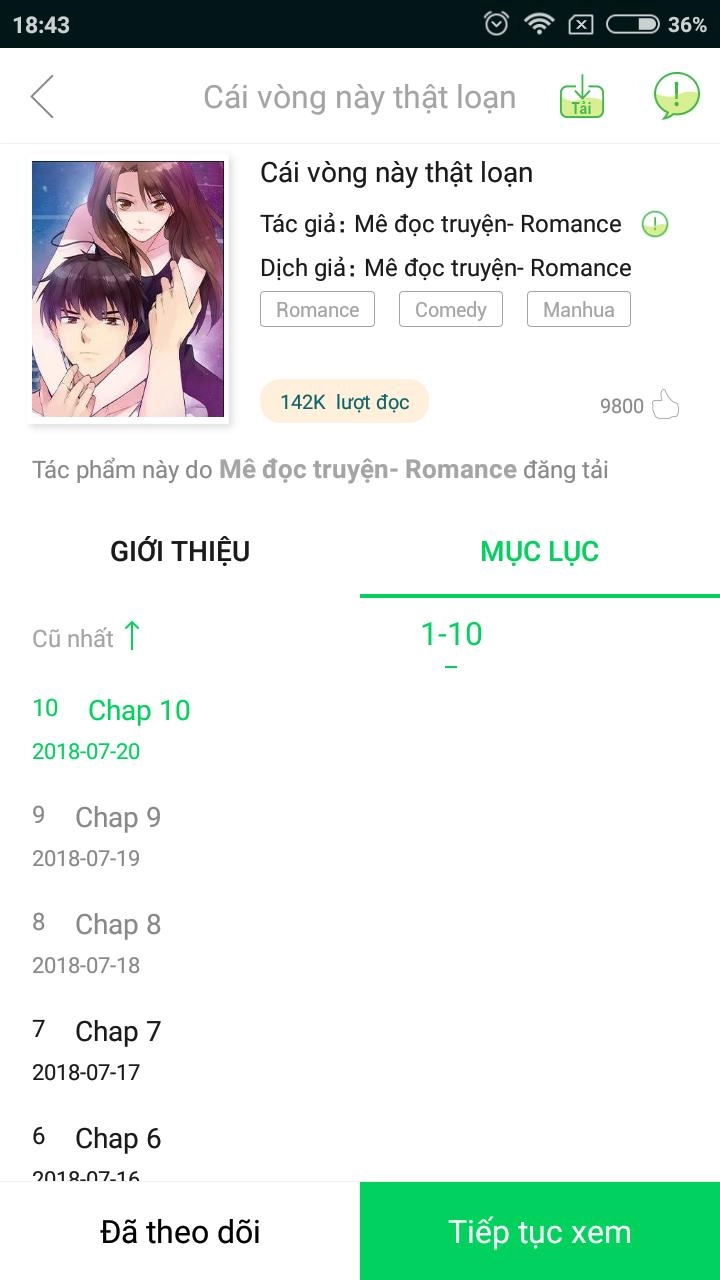The height and width of the screenshot is (1280, 720).
Task: Tap the comic cover thumbnail
Action: coord(127,288)
